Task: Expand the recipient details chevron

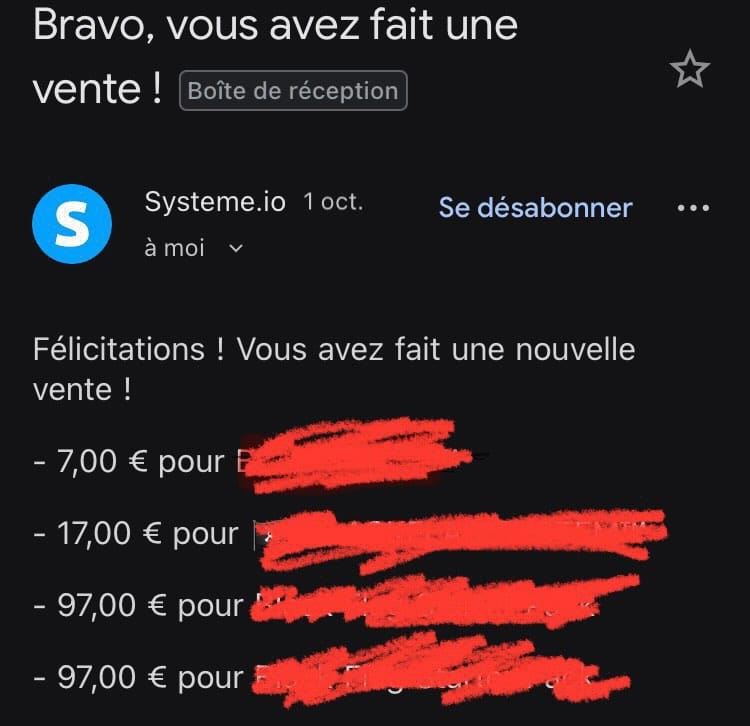Action: [237, 249]
